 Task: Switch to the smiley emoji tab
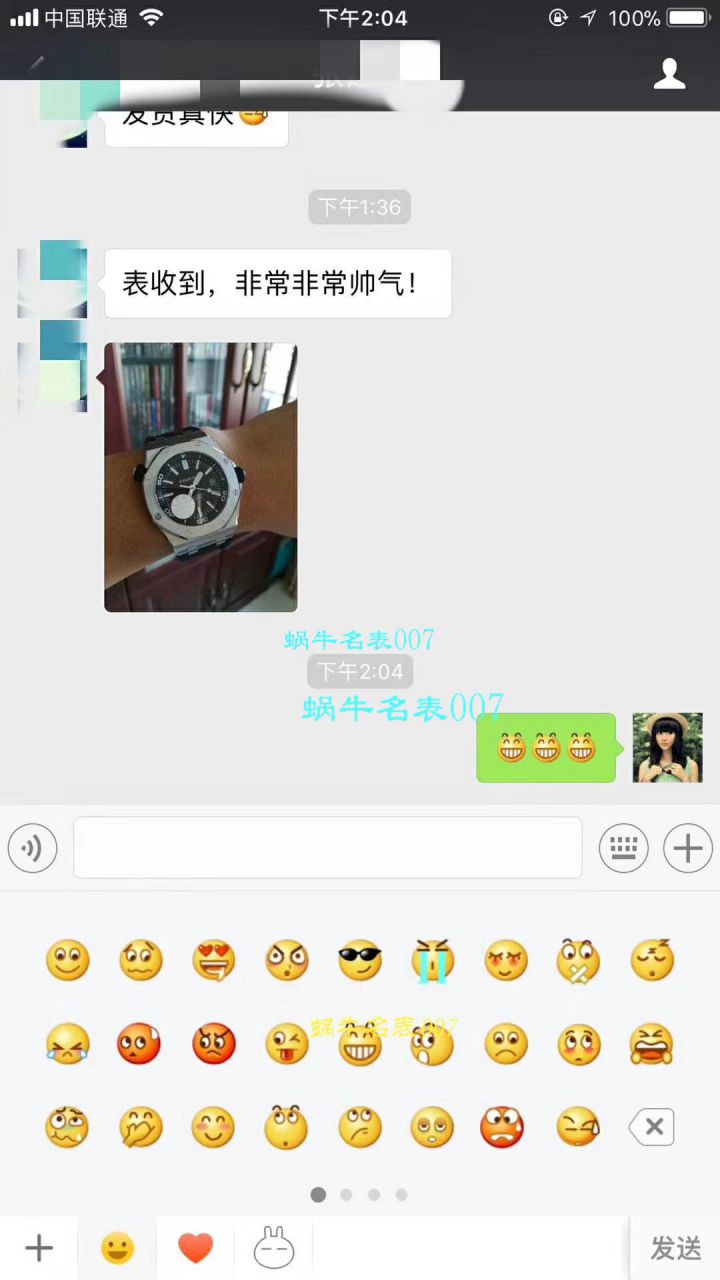coord(117,1247)
